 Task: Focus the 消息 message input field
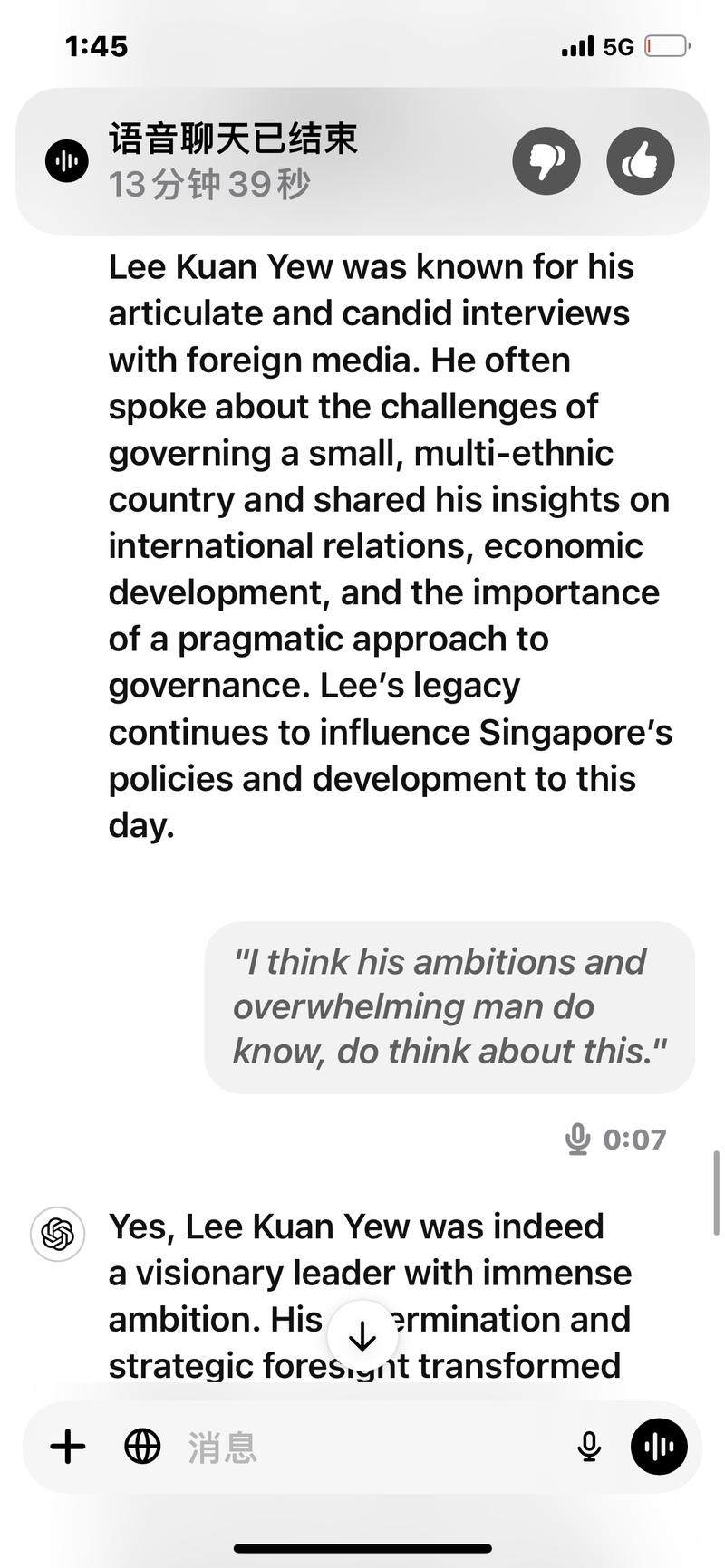pyautogui.click(x=362, y=1446)
